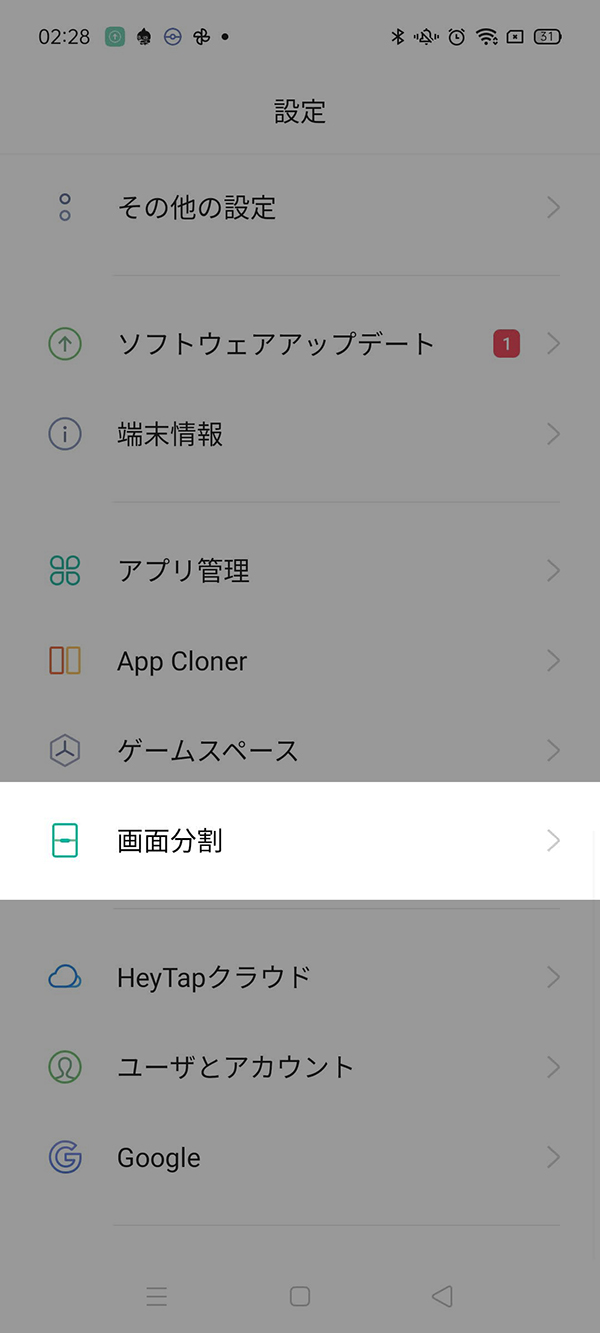Open アプリ管理 app management
This screenshot has width=600, height=1333.
pyautogui.click(x=300, y=571)
